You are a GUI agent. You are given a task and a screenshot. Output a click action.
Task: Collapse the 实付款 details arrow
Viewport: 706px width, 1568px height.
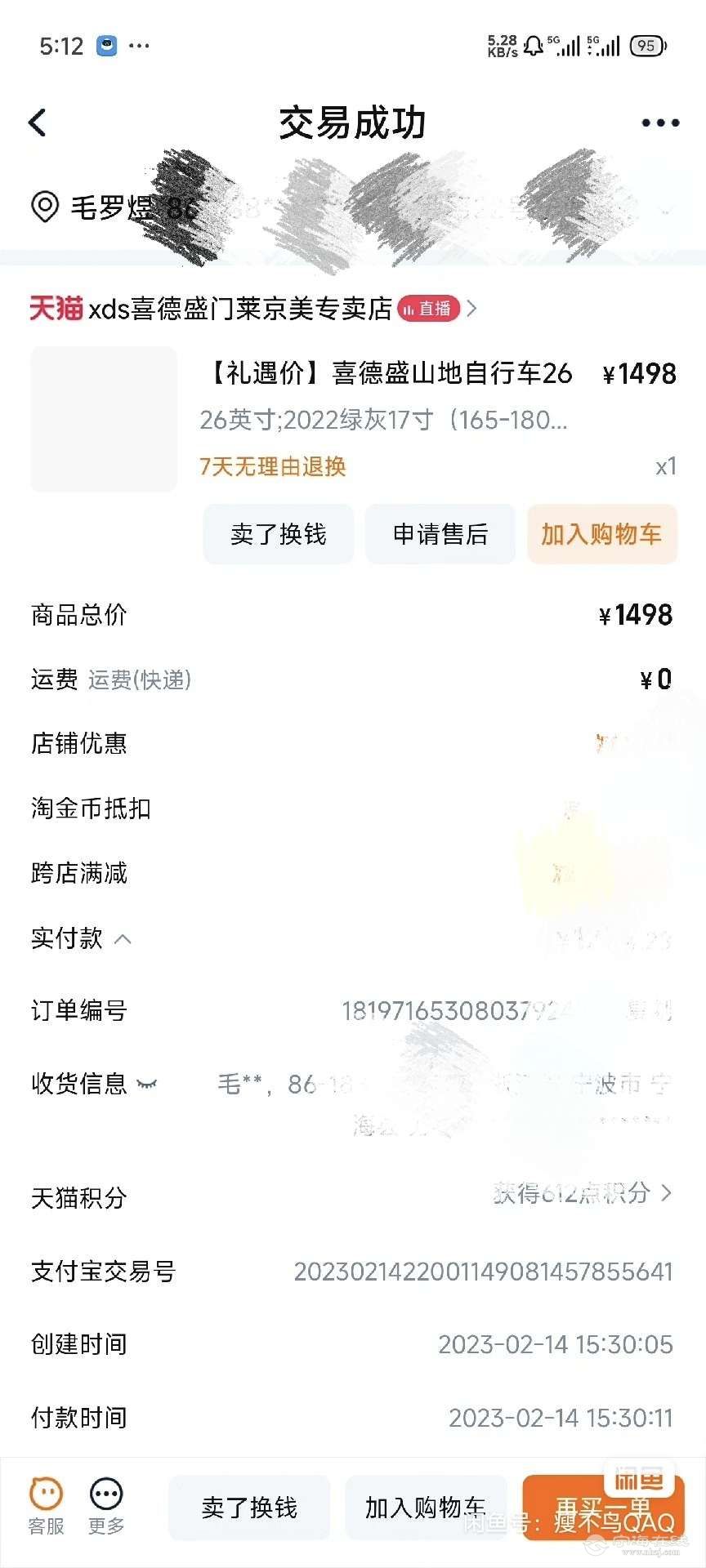pyautogui.click(x=123, y=939)
